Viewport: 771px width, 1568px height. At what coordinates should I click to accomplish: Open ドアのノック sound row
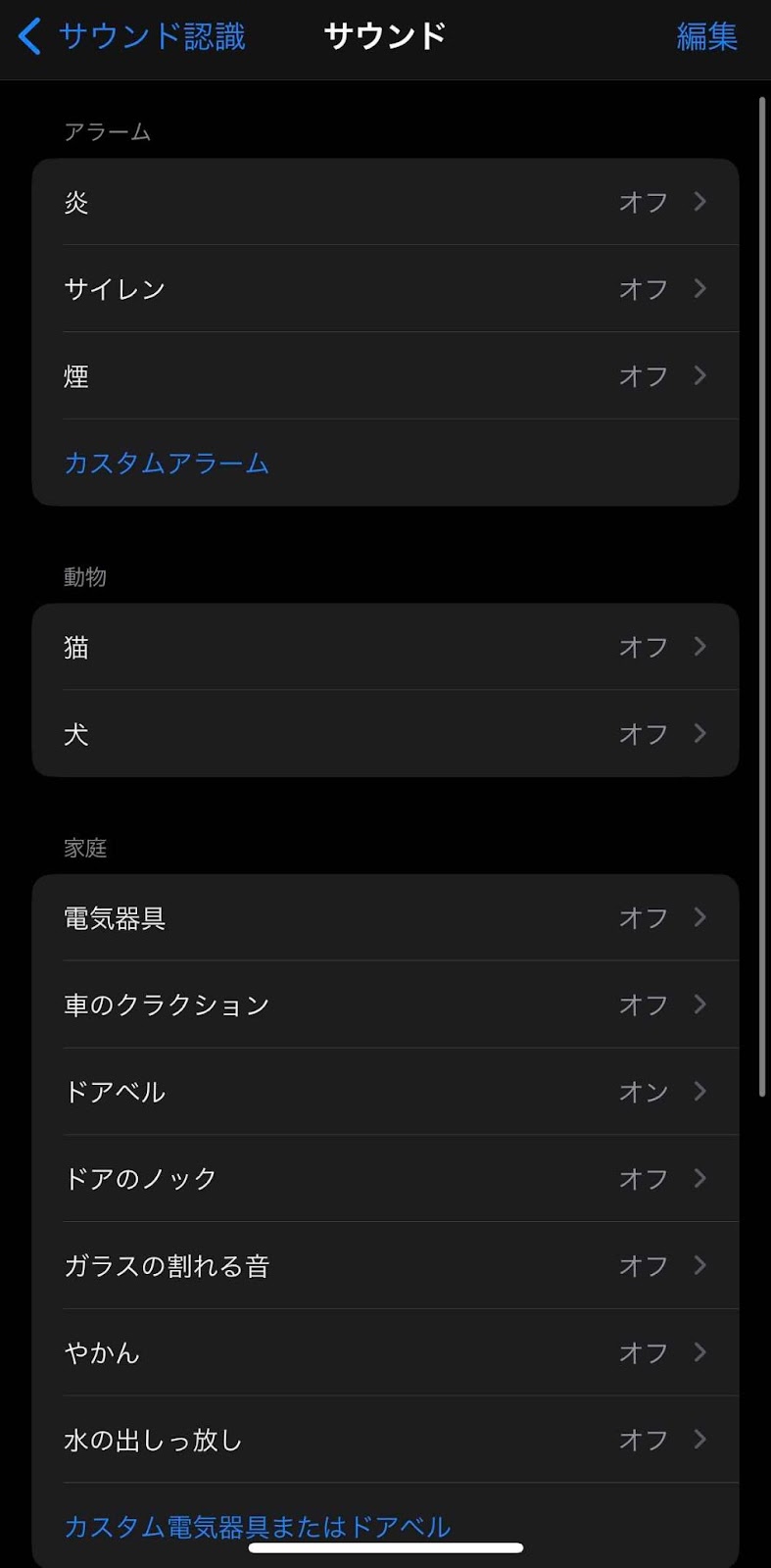point(385,1179)
